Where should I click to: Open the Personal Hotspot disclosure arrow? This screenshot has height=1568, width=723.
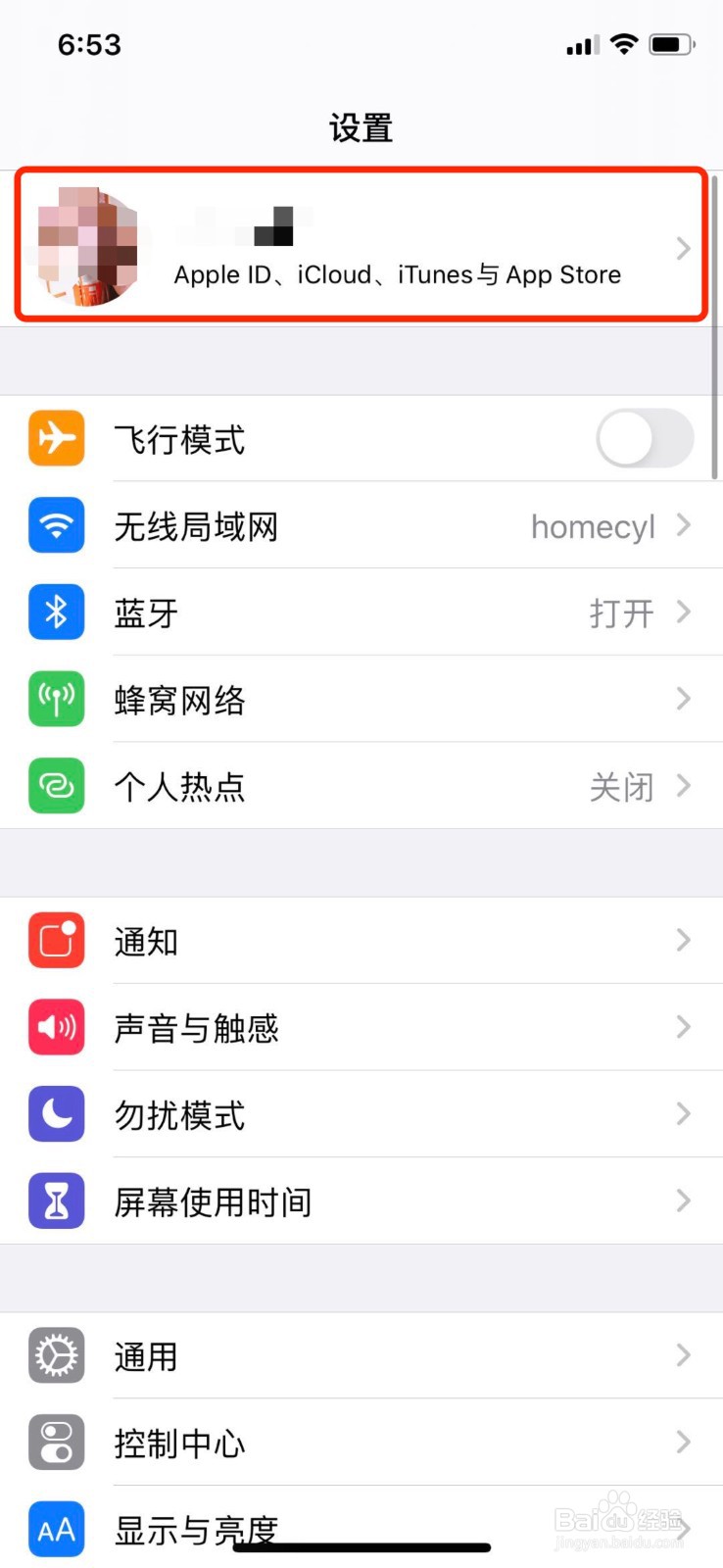(x=683, y=786)
